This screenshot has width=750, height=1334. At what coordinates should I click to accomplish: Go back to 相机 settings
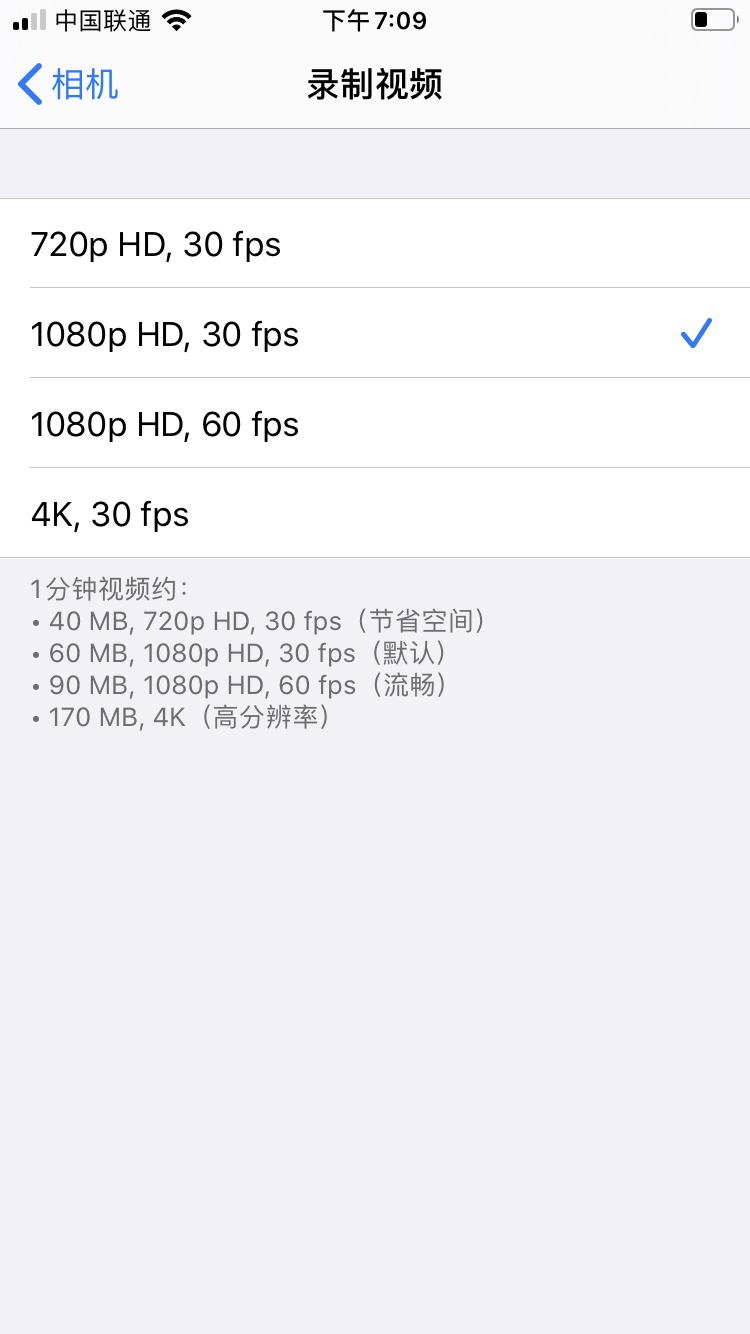pos(68,84)
